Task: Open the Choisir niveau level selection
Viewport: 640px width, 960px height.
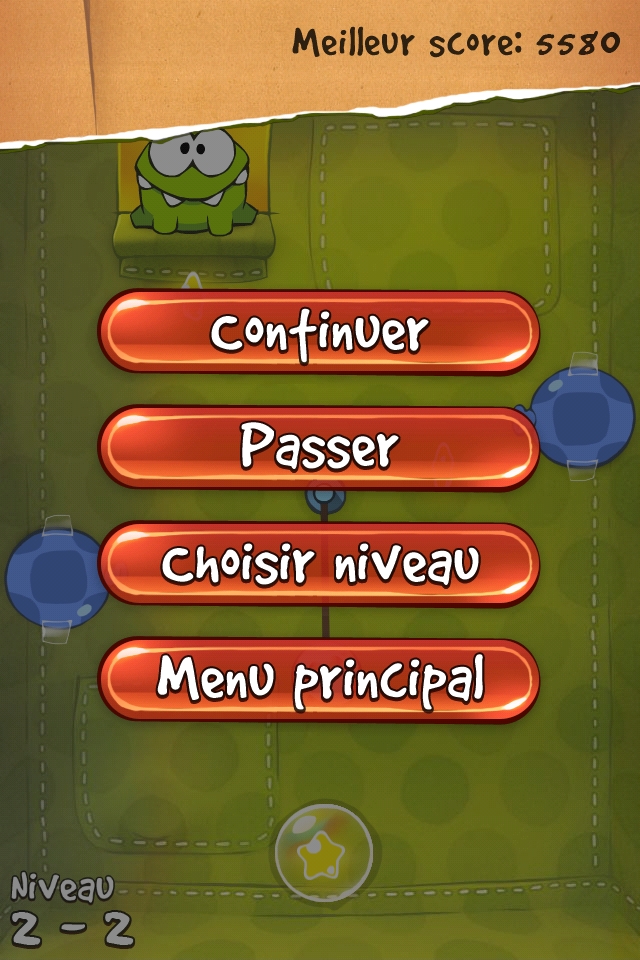Action: 319,564
